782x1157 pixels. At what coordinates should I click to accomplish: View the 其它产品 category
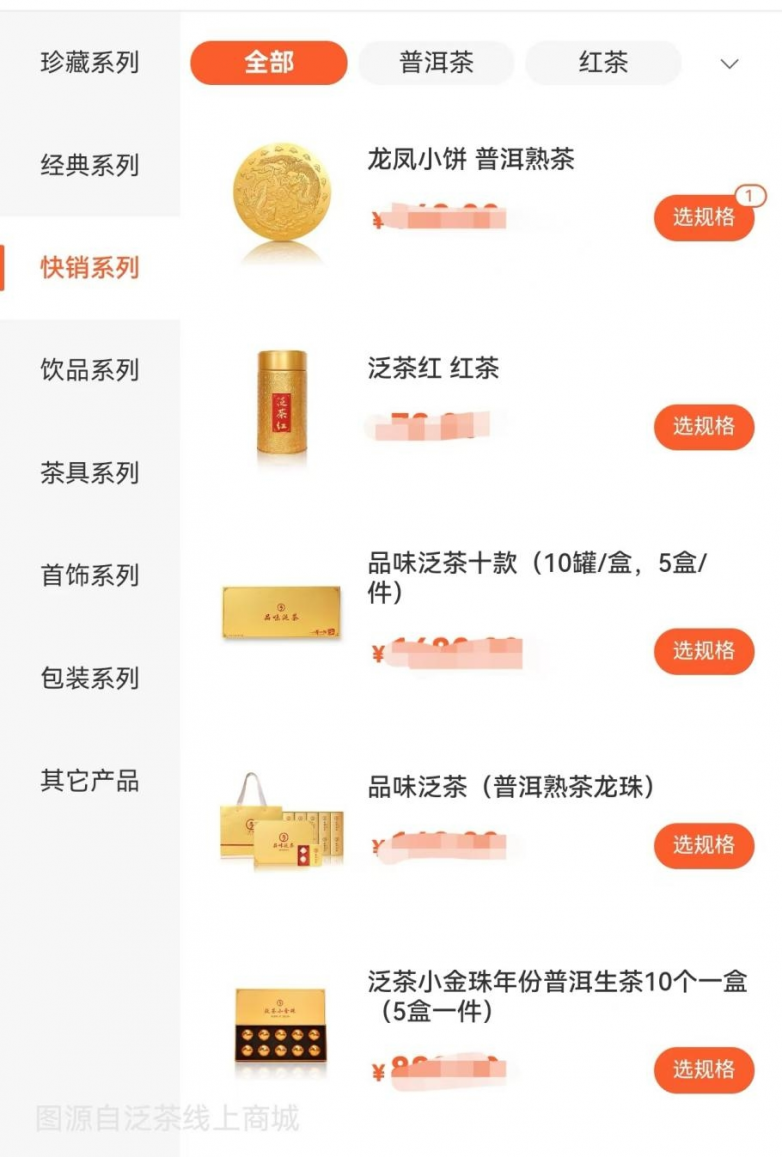tap(88, 781)
